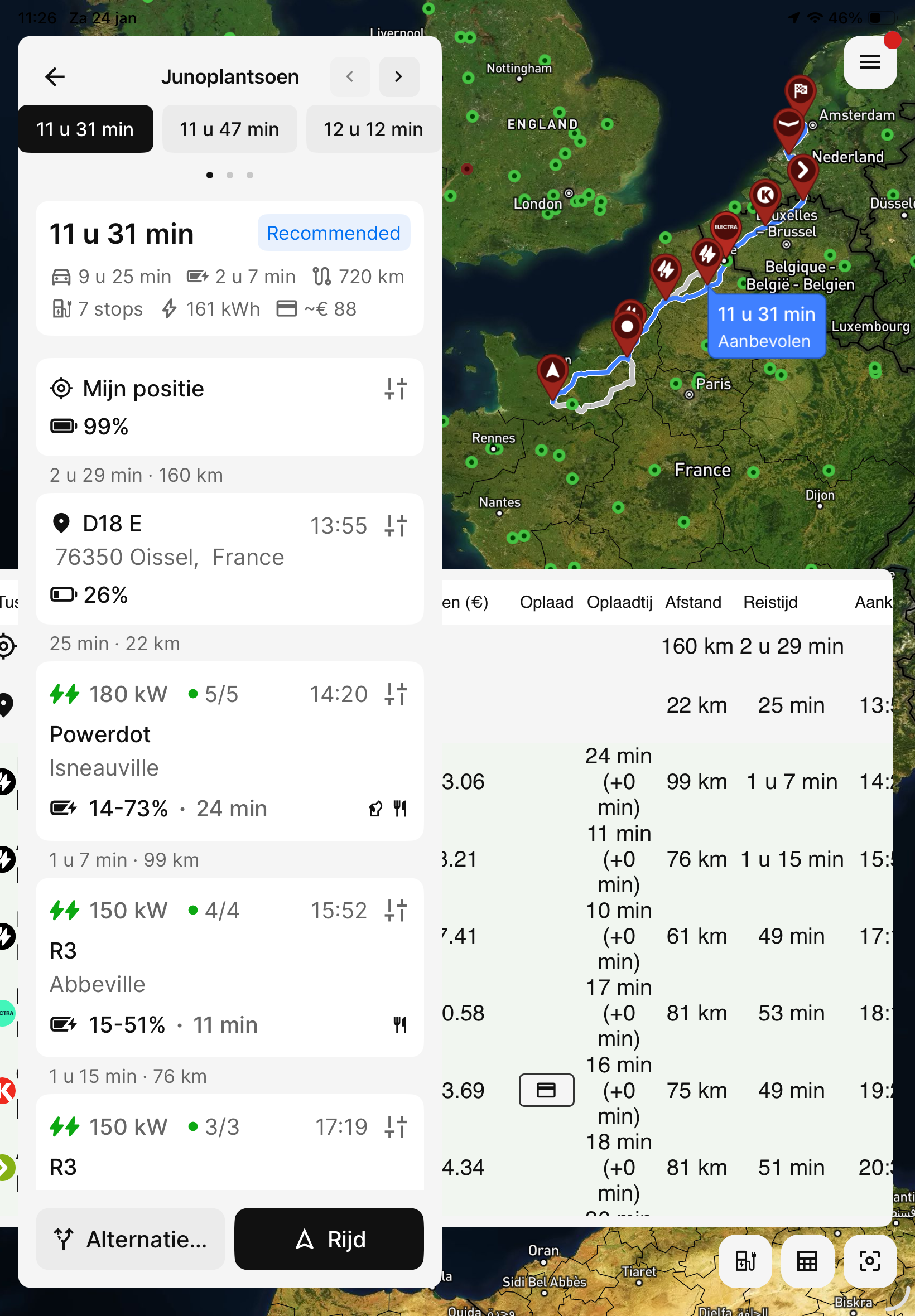
Task: Adjust settings for Mijn positie
Action: 396,389
